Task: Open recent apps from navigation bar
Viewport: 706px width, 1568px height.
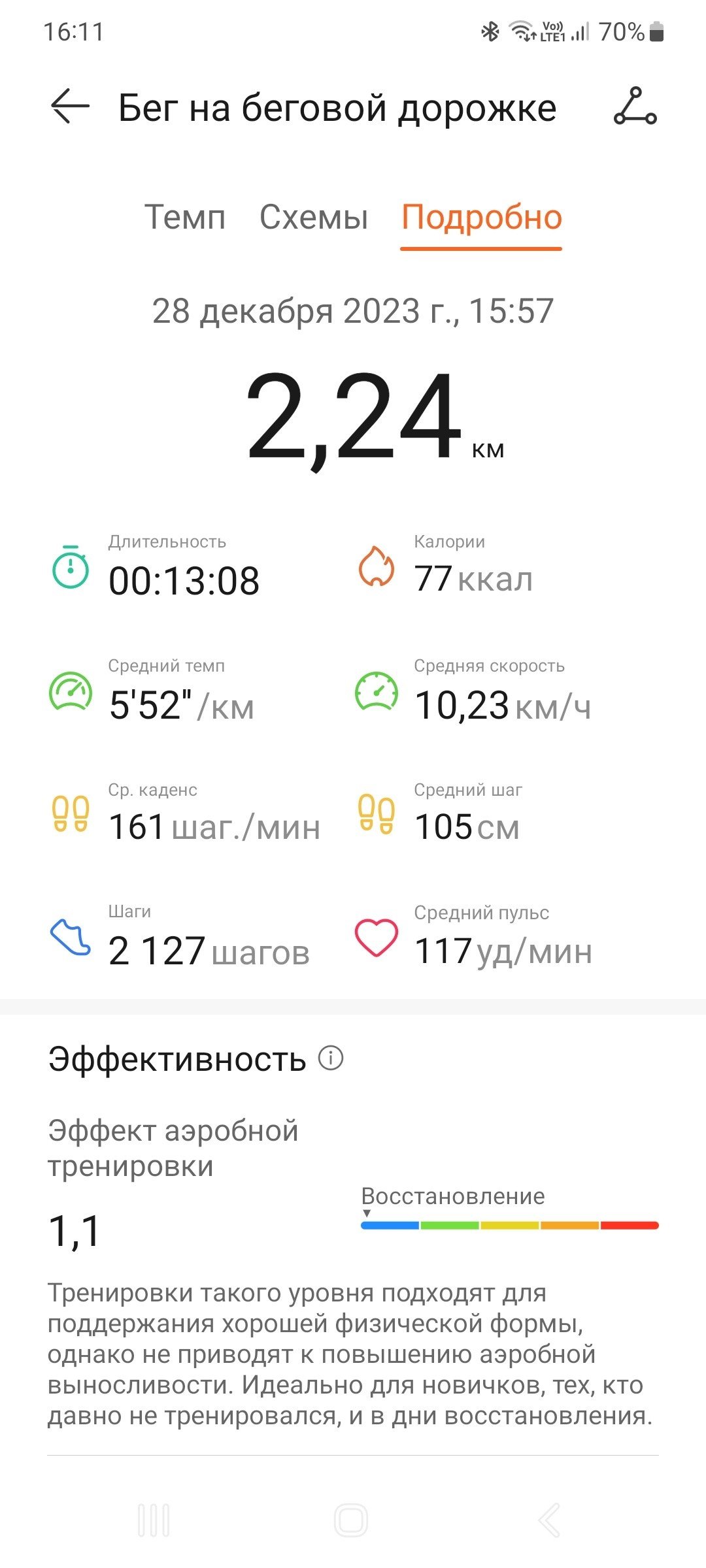Action: (x=154, y=1520)
